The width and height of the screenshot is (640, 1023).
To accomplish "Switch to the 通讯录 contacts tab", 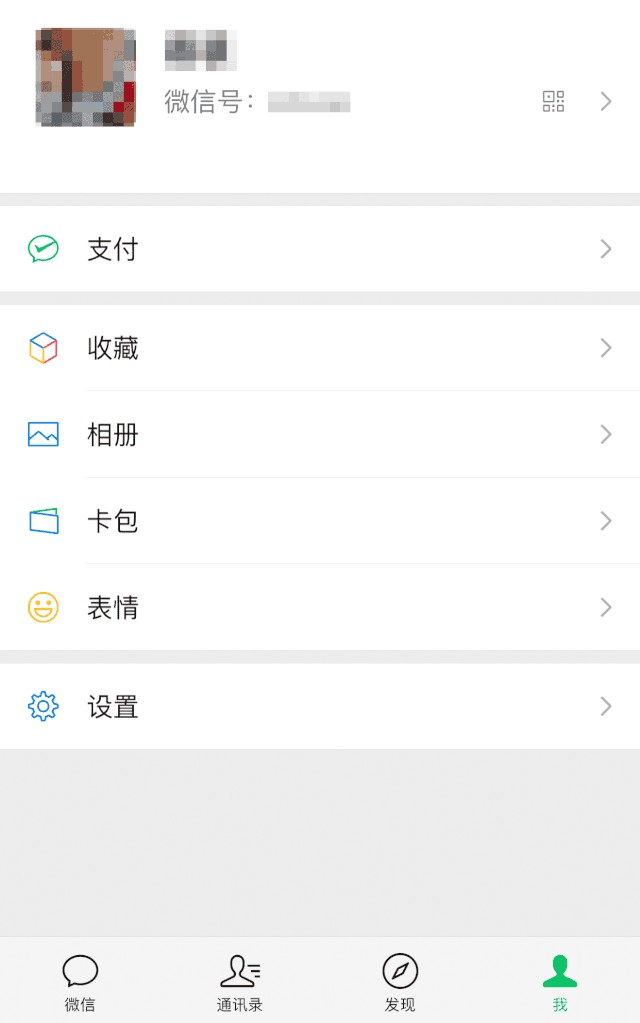I will tap(240, 981).
